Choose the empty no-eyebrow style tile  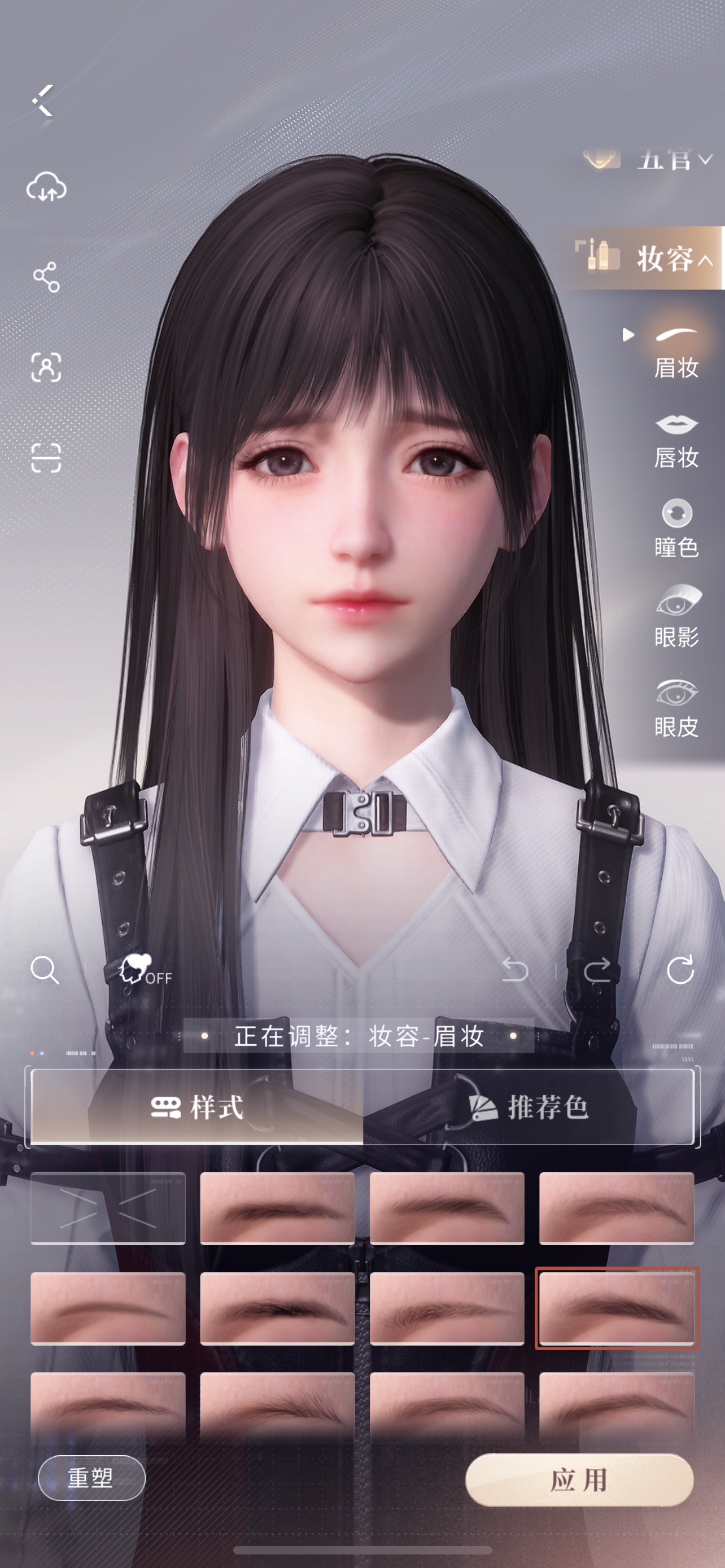click(108, 1208)
